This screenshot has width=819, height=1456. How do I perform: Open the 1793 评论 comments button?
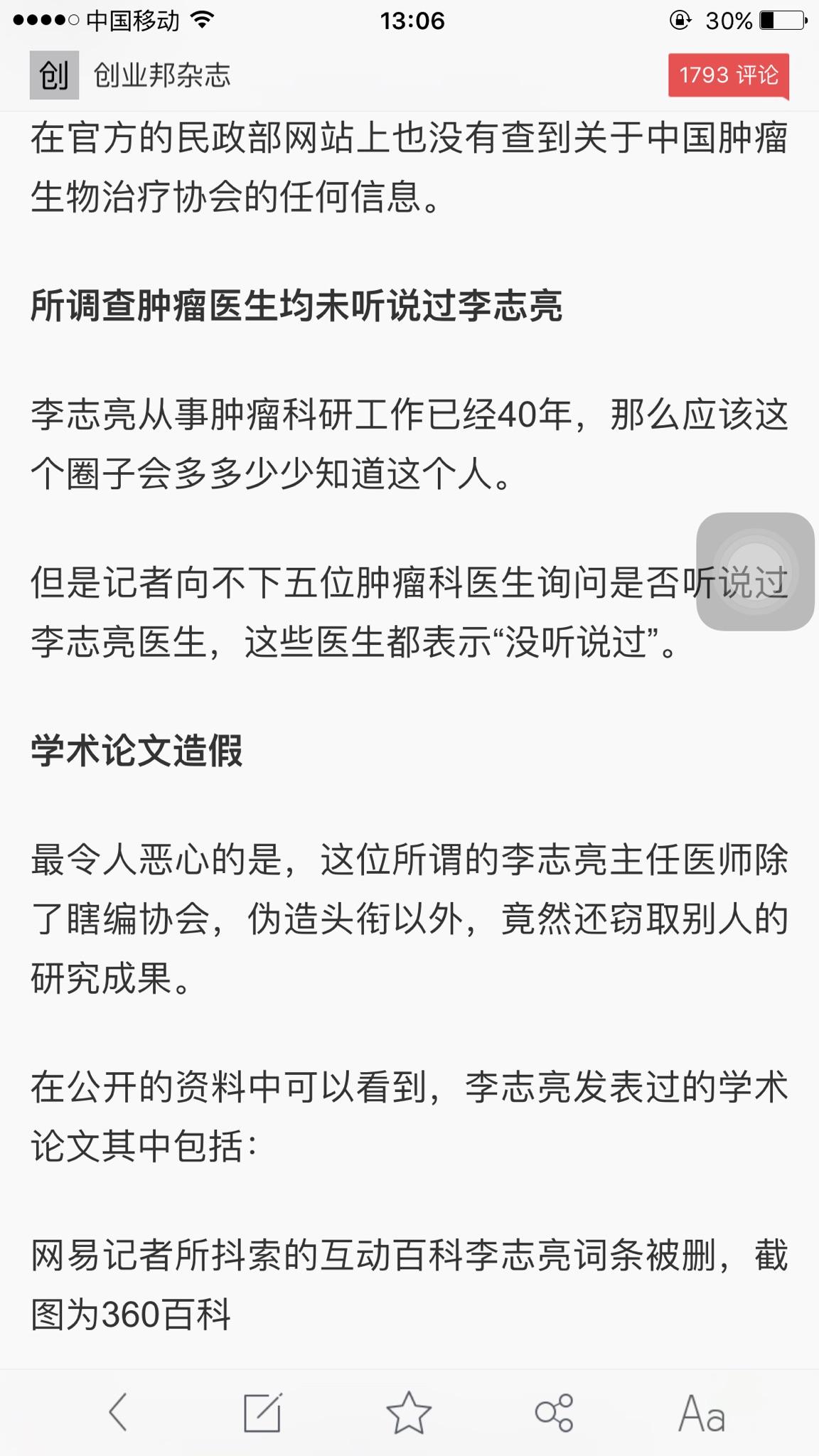729,75
